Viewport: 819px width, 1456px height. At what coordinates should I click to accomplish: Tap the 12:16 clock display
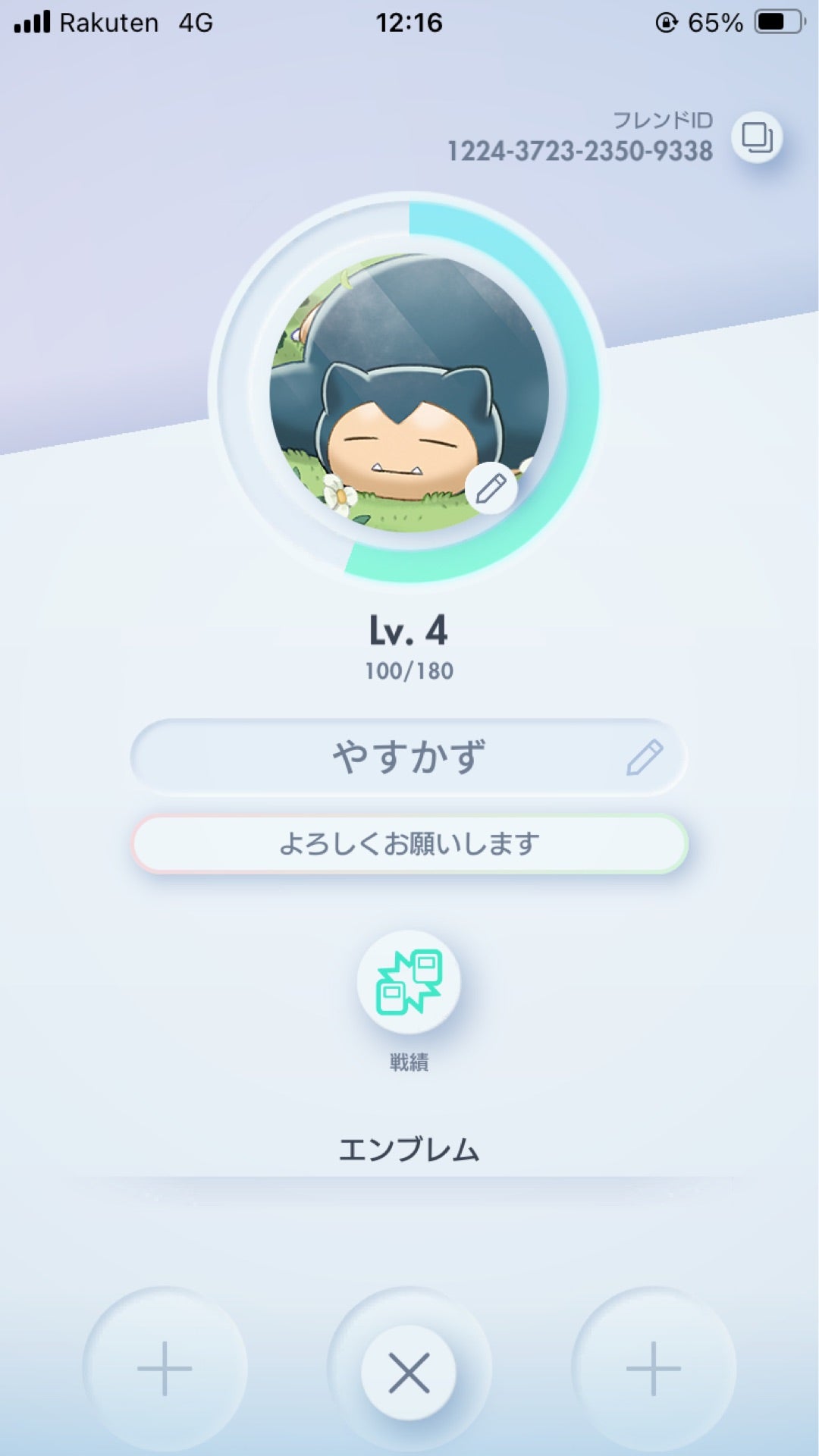tap(409, 23)
